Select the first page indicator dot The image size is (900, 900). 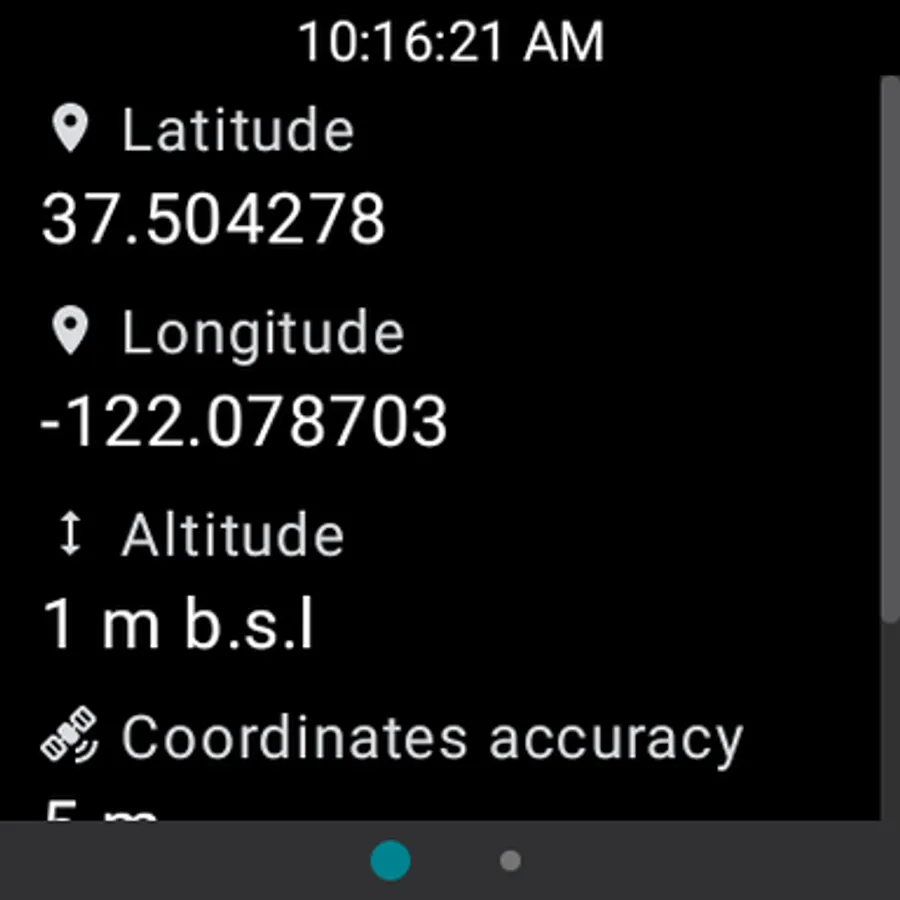[x=390, y=860]
